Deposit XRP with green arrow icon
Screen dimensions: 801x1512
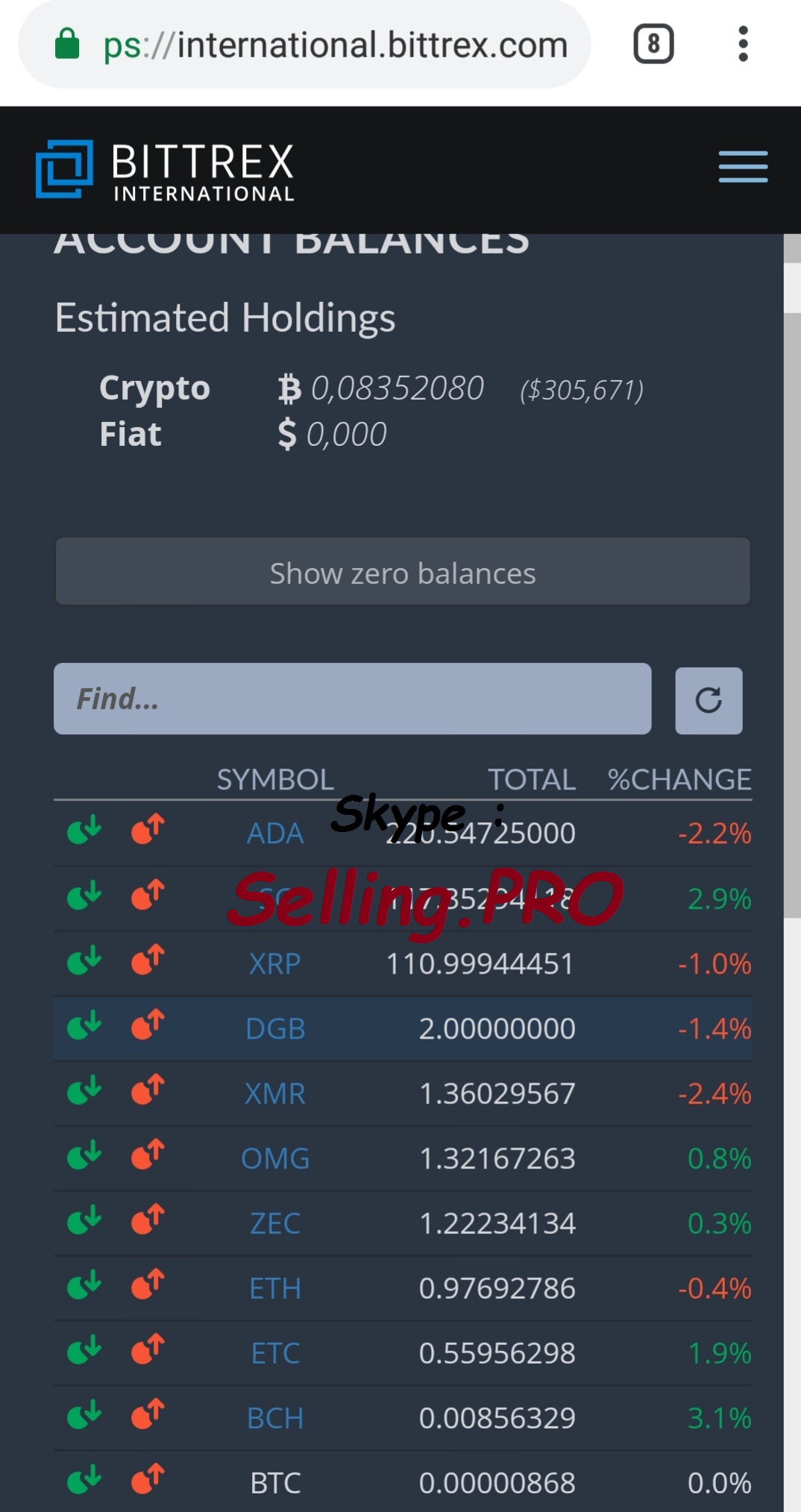[84, 960]
